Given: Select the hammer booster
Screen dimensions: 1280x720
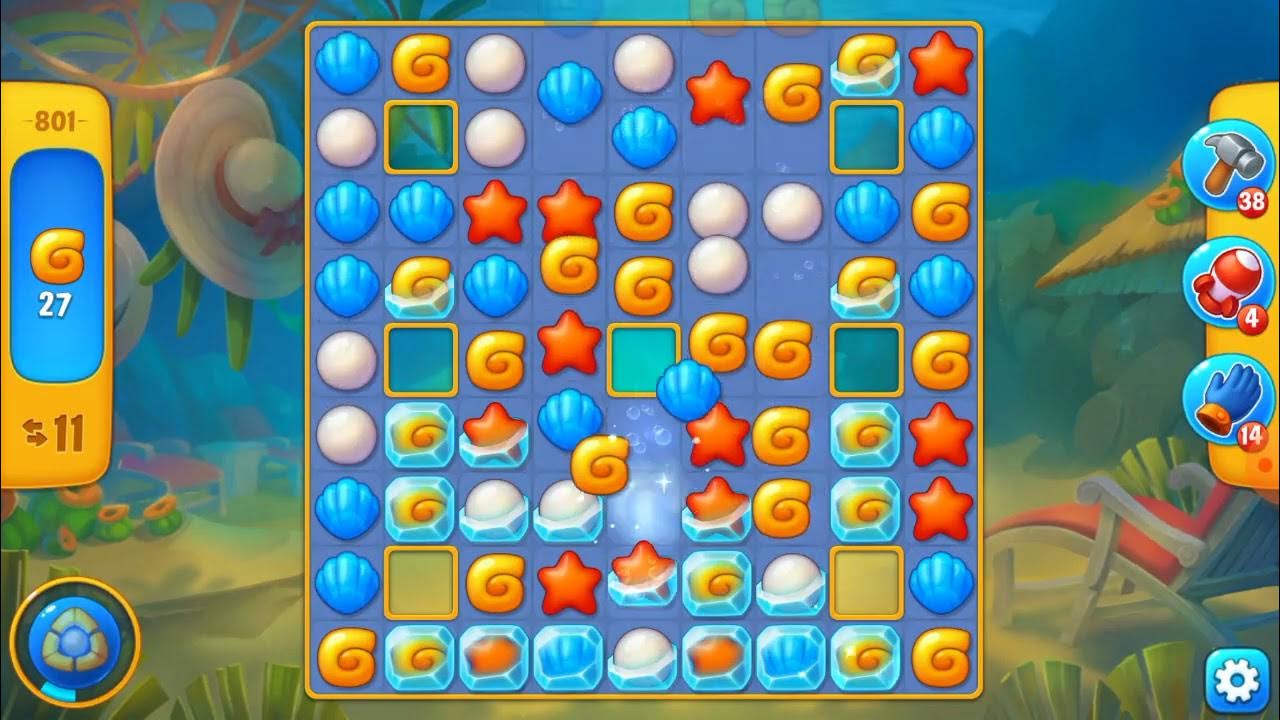Looking at the screenshot, I should click(x=1227, y=167).
